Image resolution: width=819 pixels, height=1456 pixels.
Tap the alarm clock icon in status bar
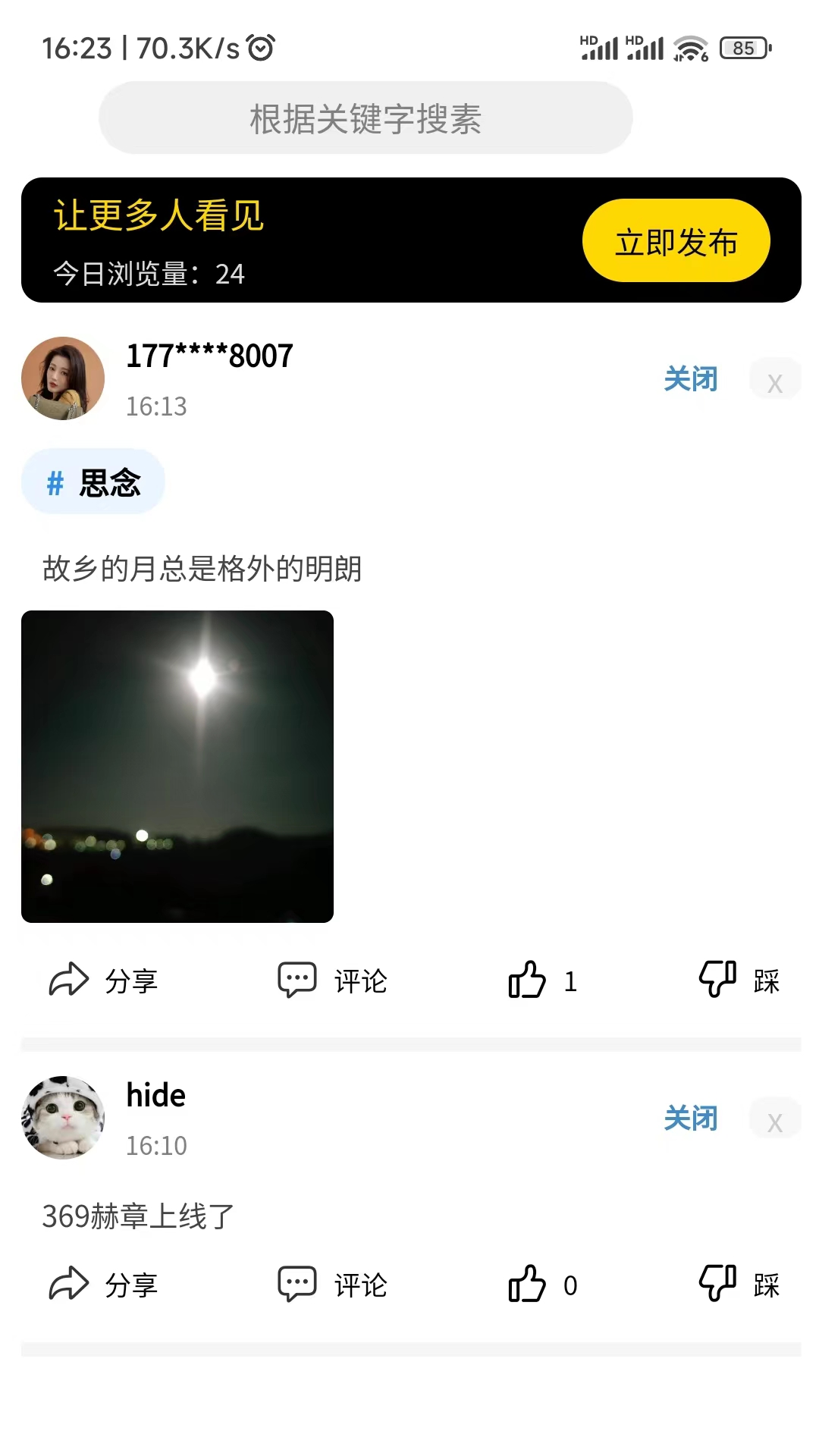[261, 47]
